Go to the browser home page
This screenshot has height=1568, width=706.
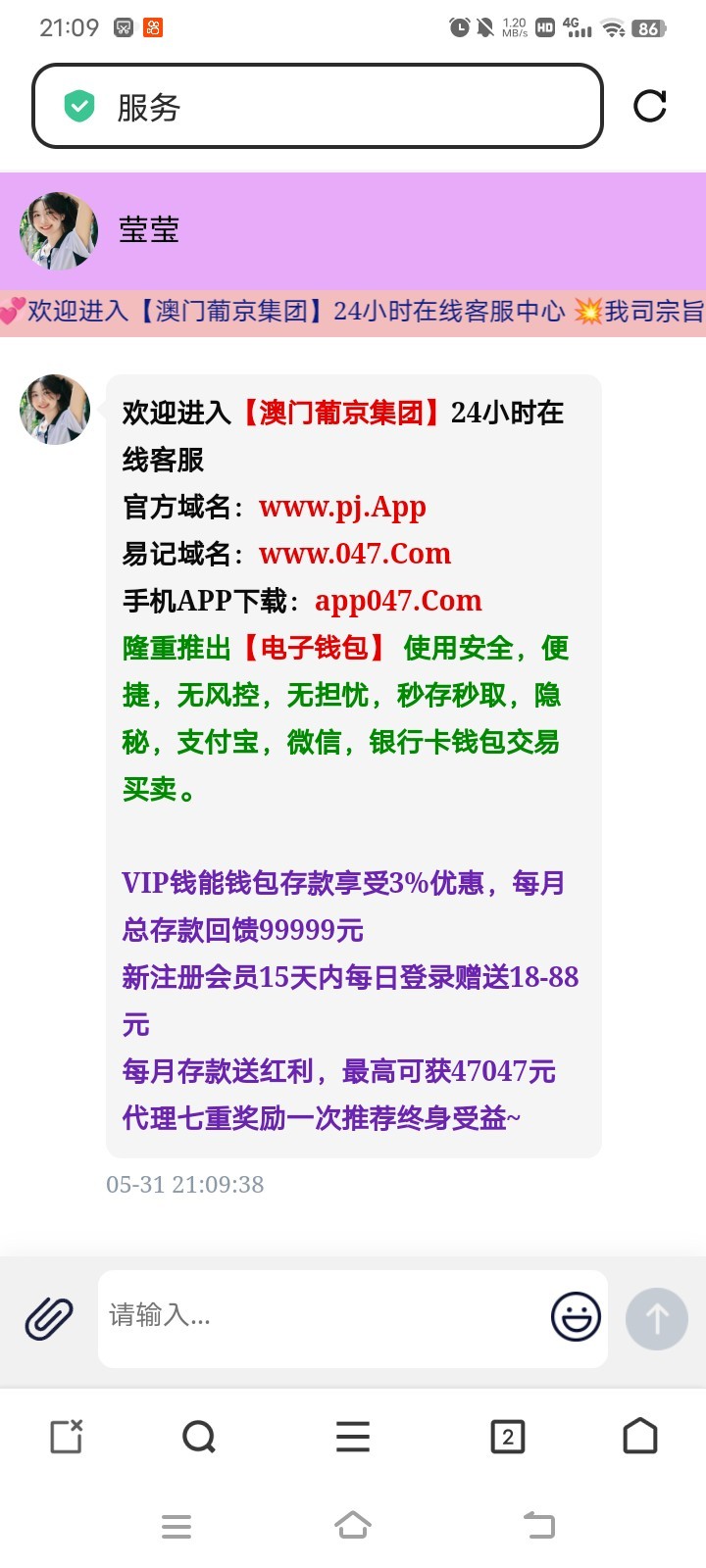coord(640,1437)
